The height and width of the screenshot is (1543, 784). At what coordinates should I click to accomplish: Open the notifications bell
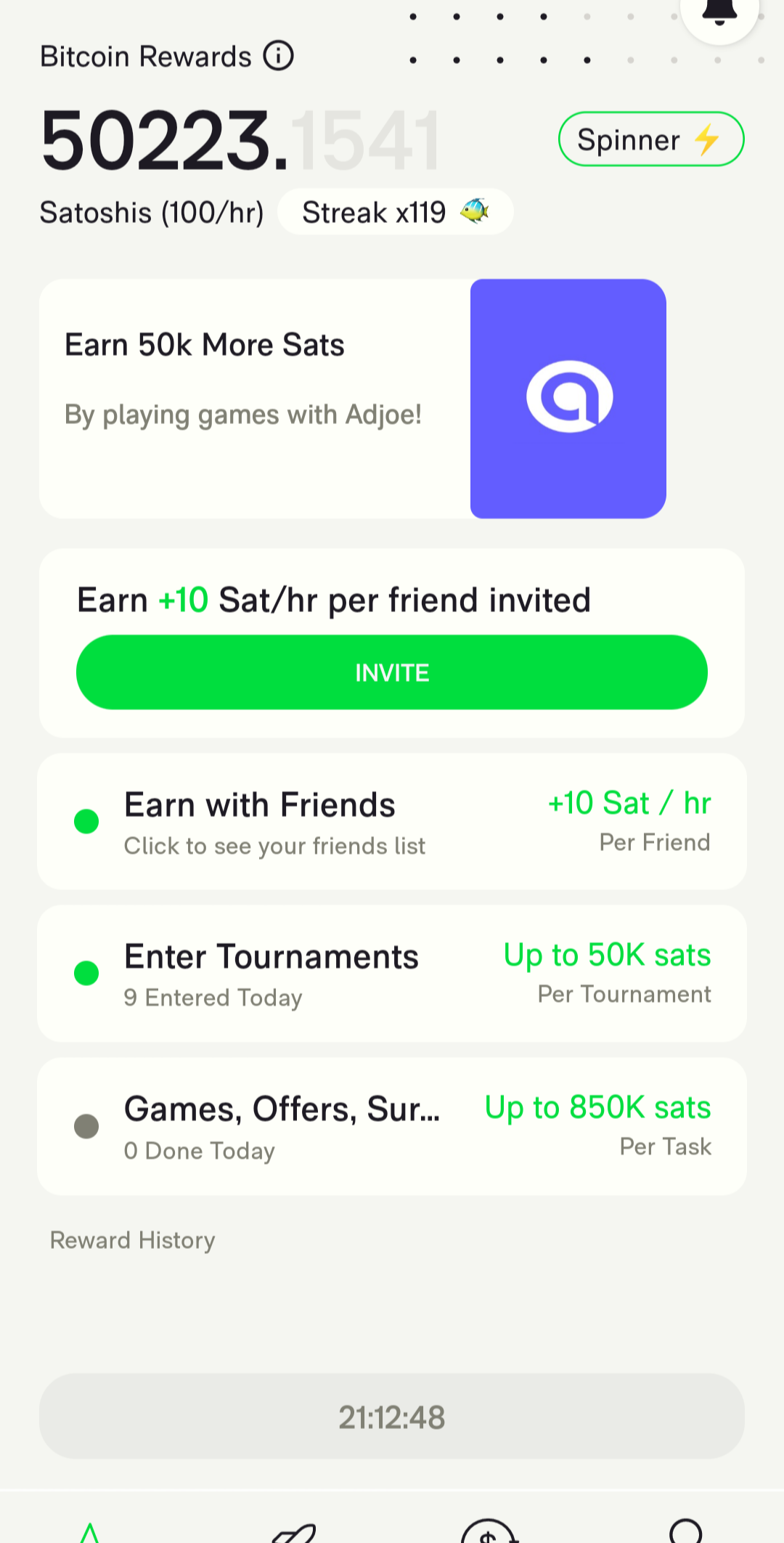(x=719, y=13)
